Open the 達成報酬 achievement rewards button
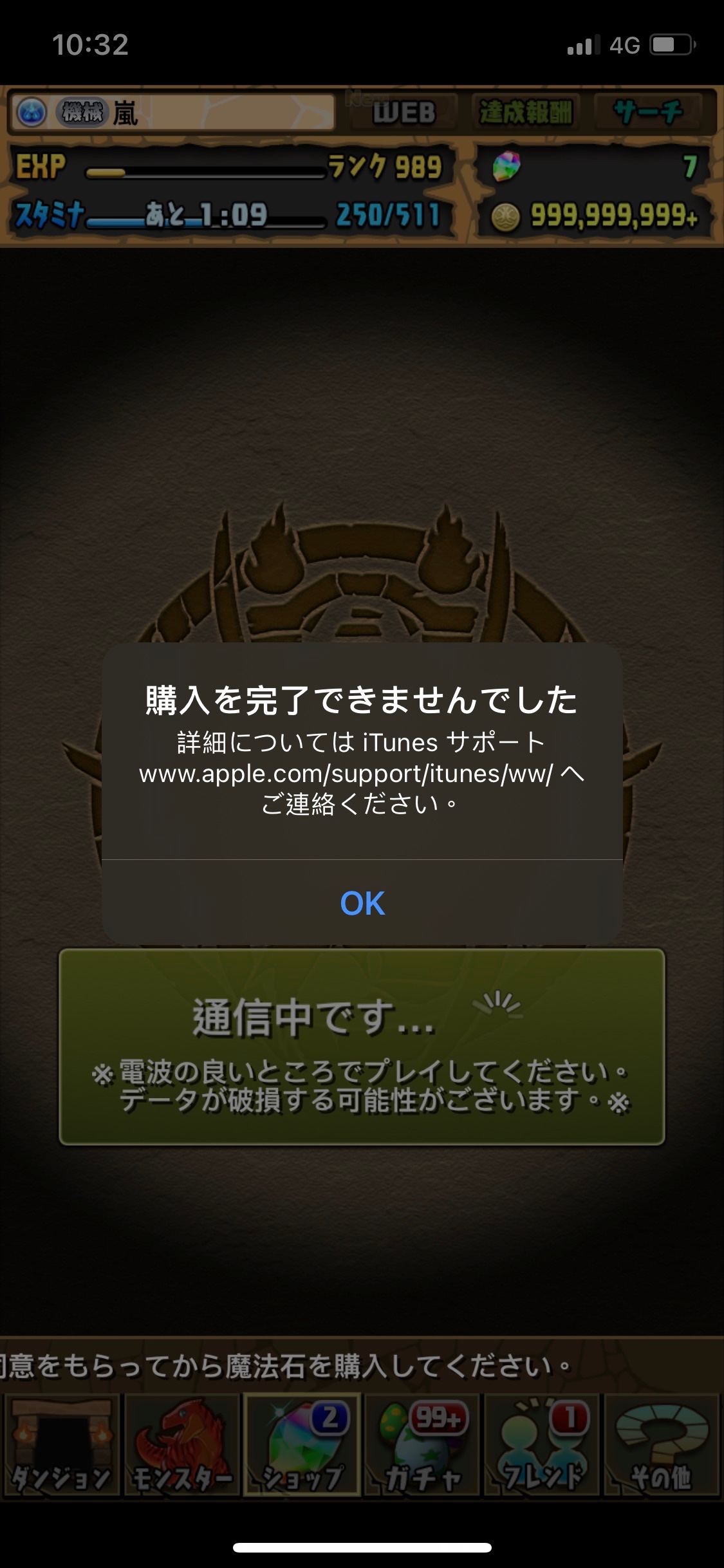The width and height of the screenshot is (724, 1568). (x=526, y=112)
